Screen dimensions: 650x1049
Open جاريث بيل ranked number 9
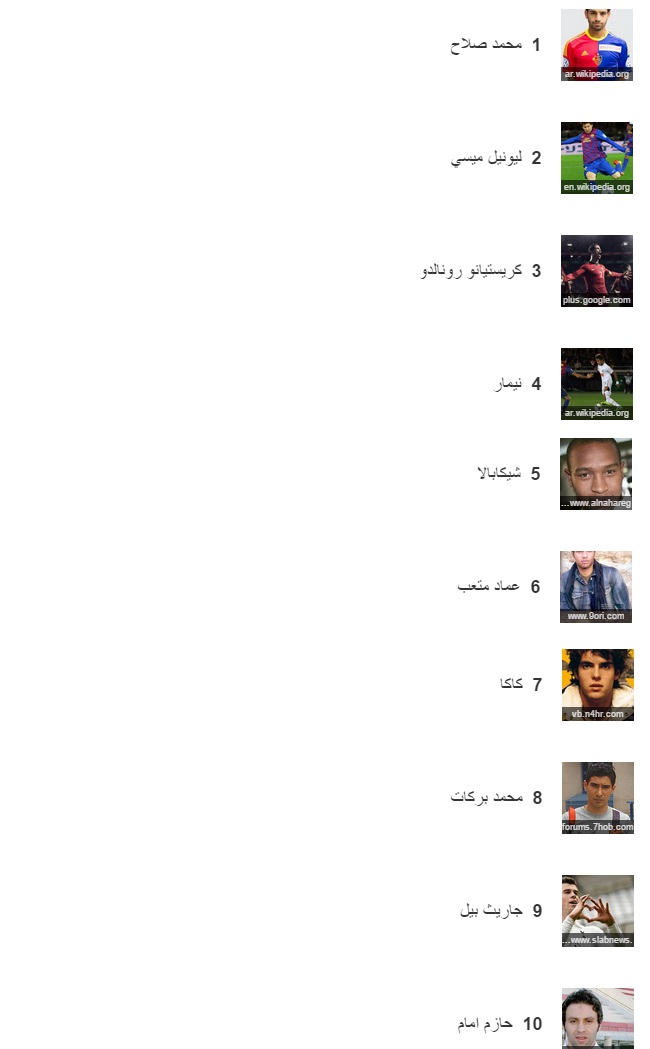pos(491,910)
